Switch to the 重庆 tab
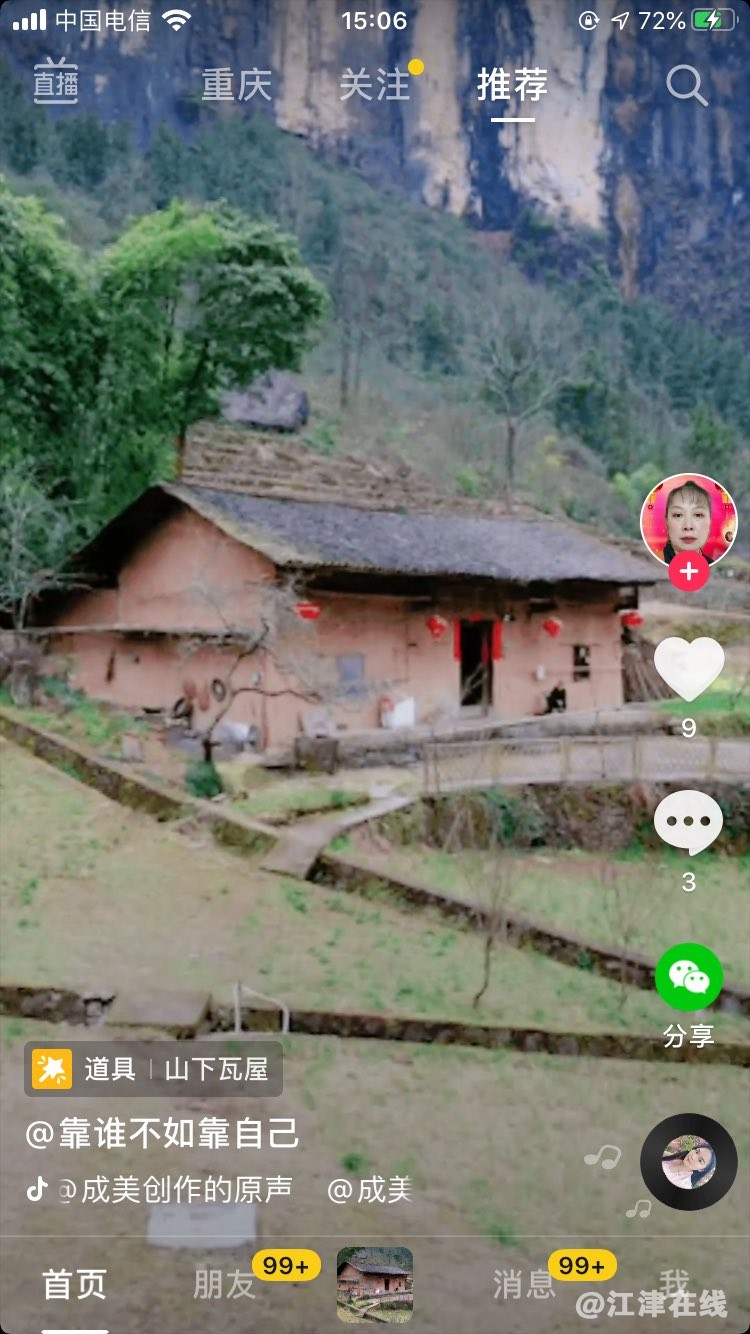 pos(236,86)
